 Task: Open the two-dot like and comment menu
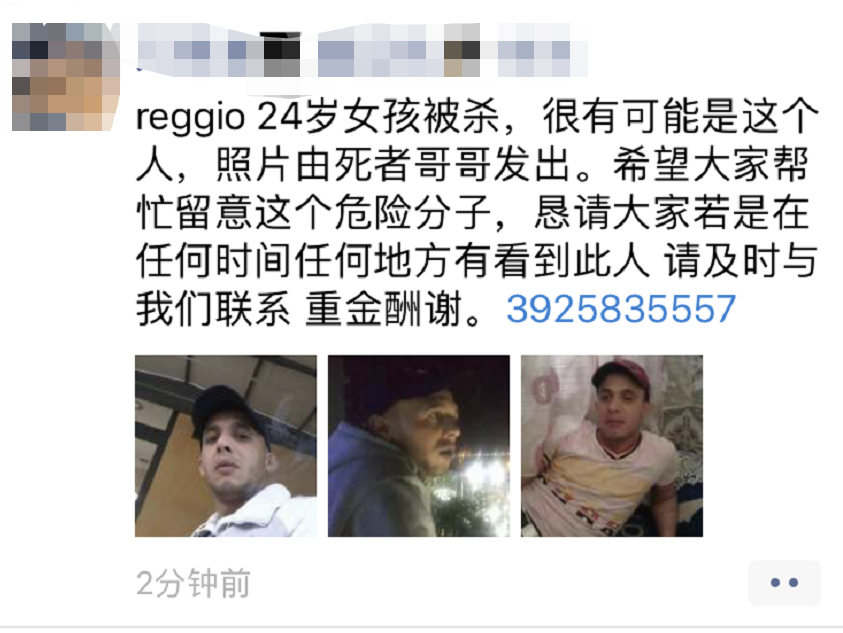coord(783,583)
